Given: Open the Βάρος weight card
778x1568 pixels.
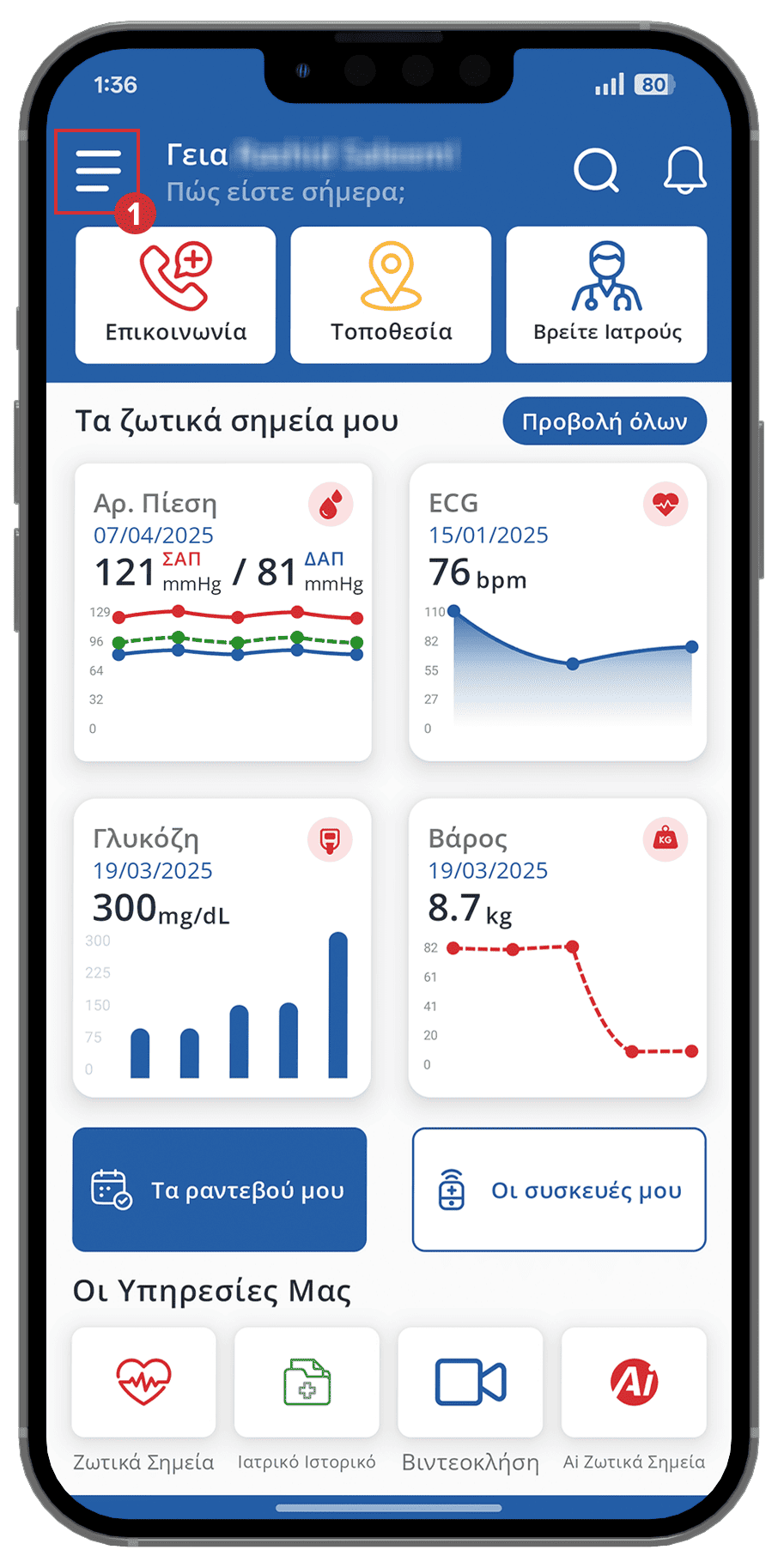Looking at the screenshot, I should 558,947.
